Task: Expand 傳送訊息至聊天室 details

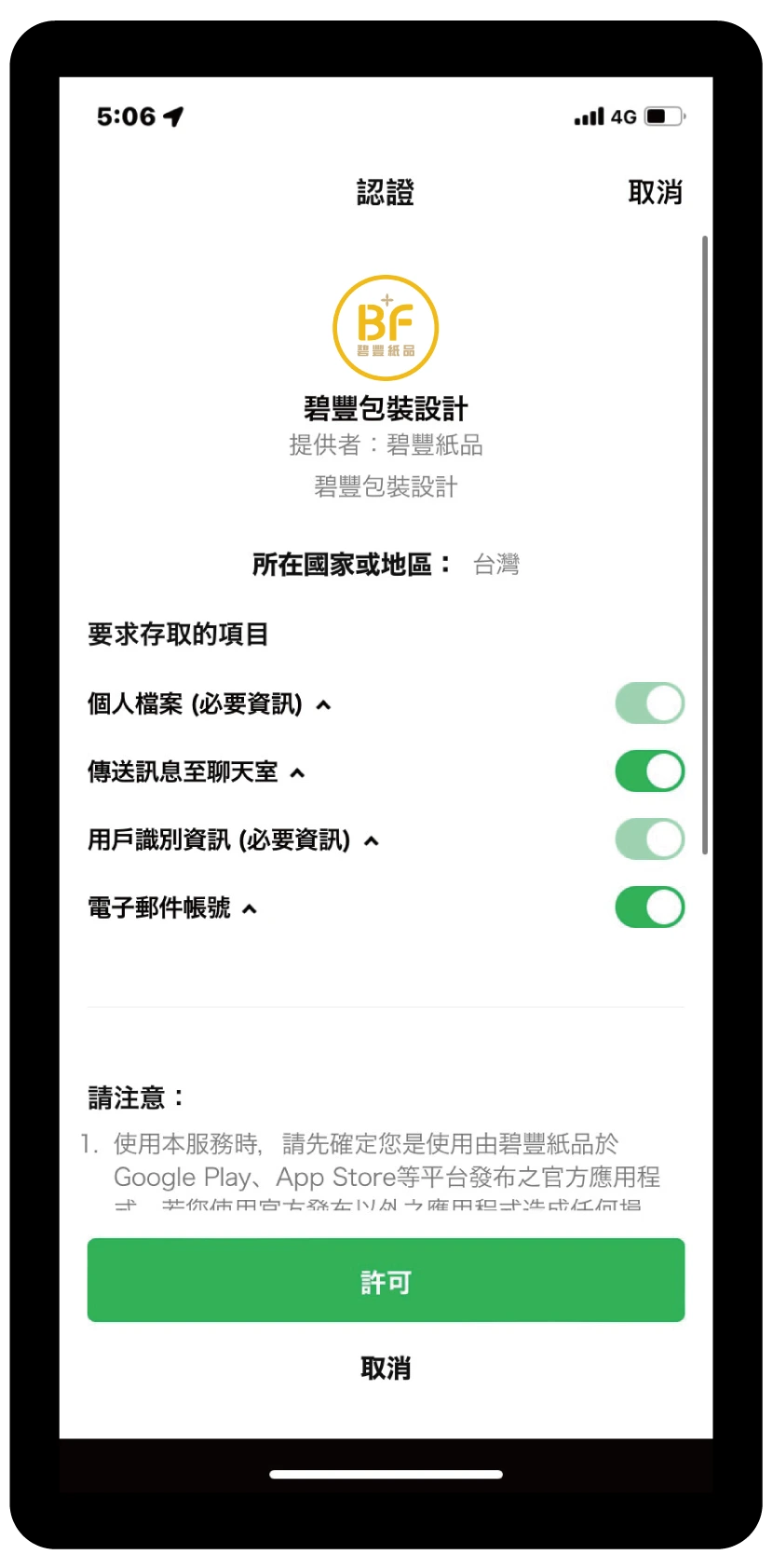Action: point(298,773)
